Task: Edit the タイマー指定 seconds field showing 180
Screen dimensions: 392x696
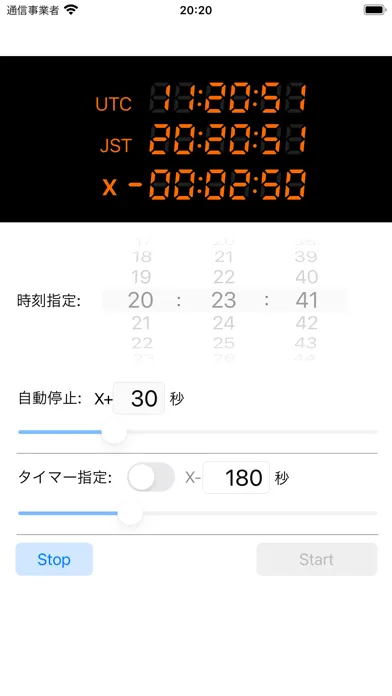Action: pyautogui.click(x=236, y=478)
